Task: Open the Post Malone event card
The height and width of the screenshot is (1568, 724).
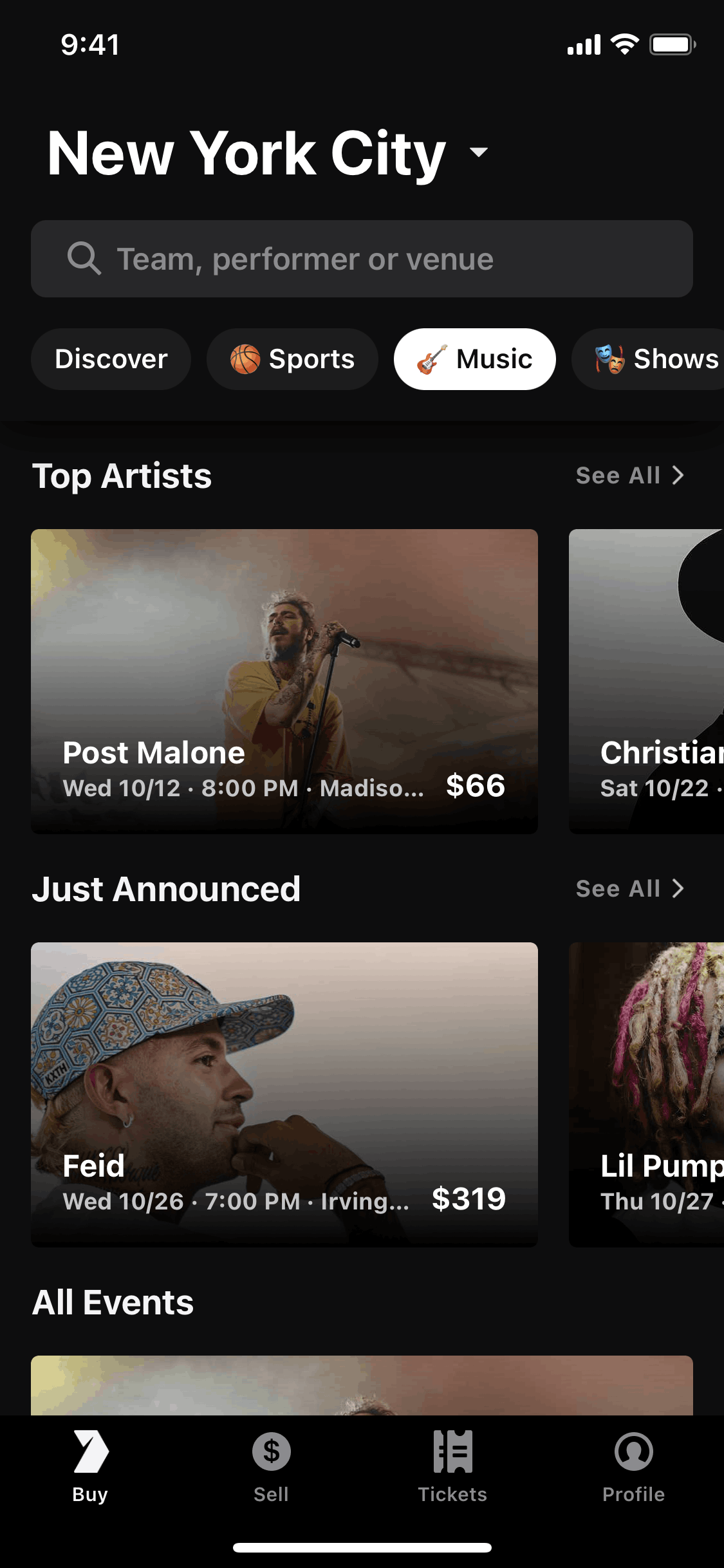Action: point(284,681)
